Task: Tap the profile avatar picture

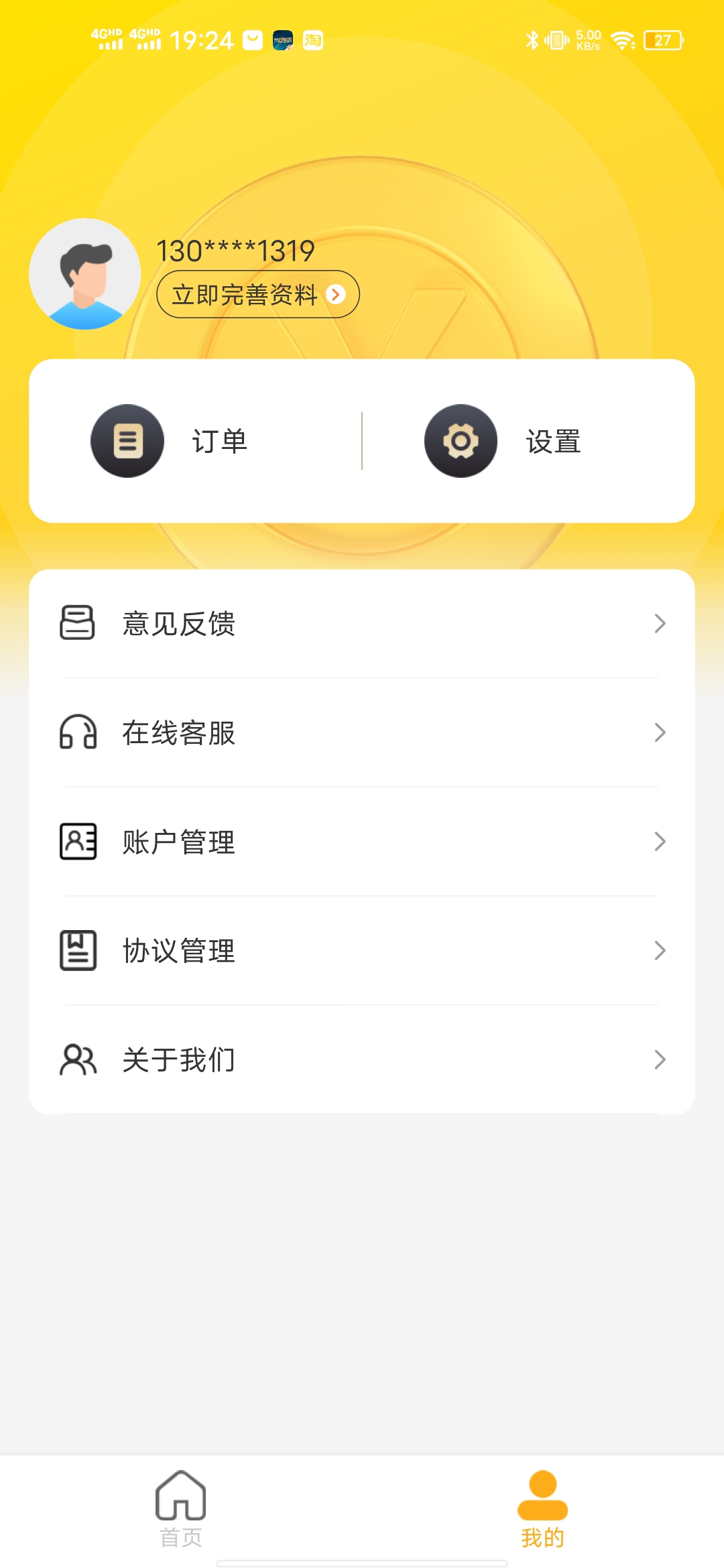Action: point(84,274)
